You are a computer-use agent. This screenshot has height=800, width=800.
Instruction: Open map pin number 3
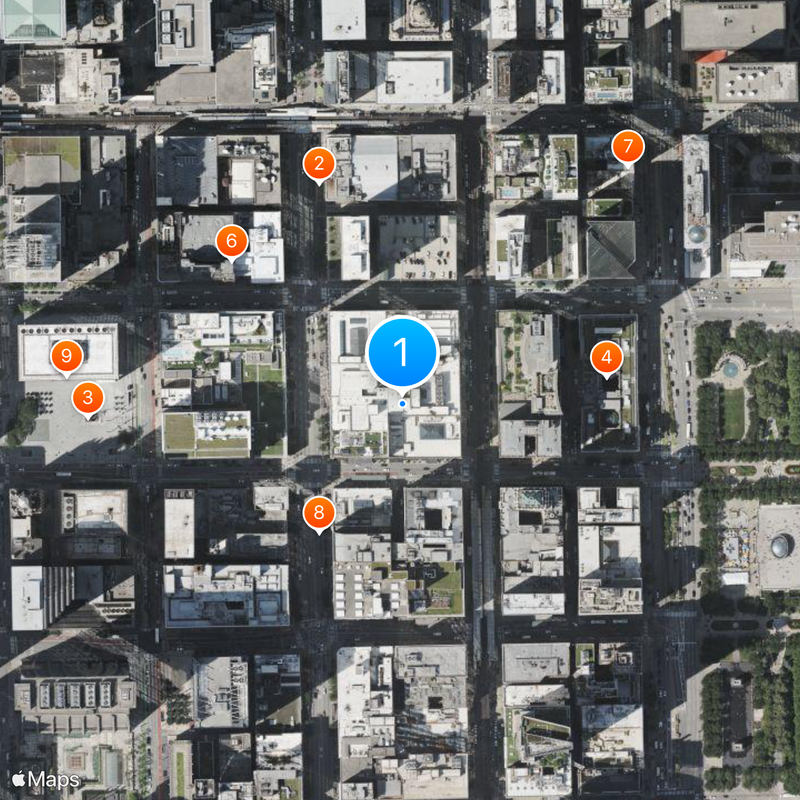[x=88, y=398]
